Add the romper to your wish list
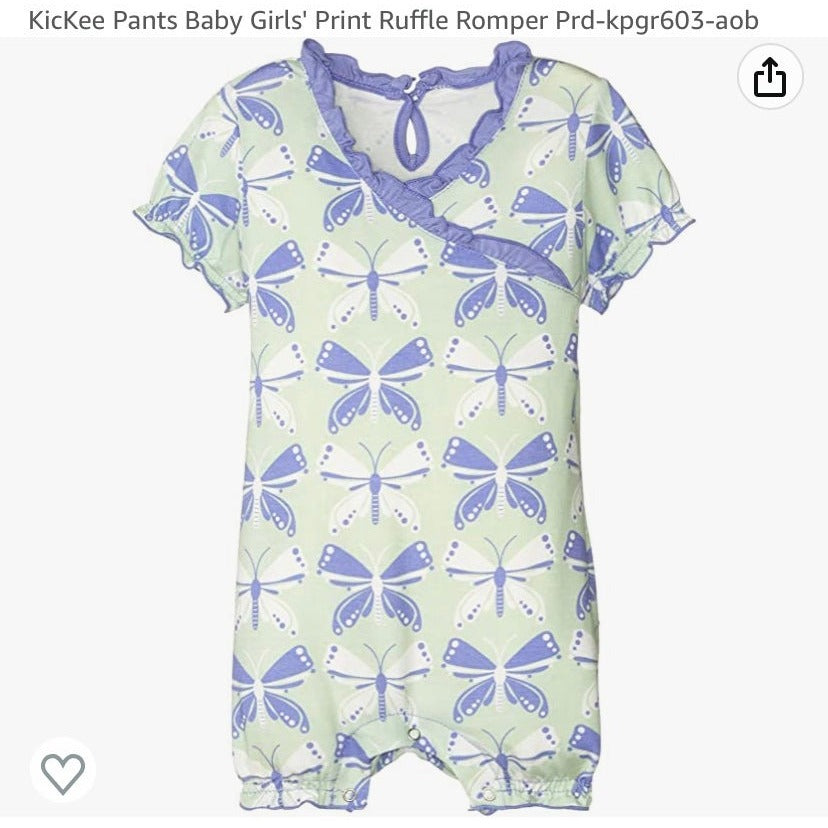 [x=62, y=771]
